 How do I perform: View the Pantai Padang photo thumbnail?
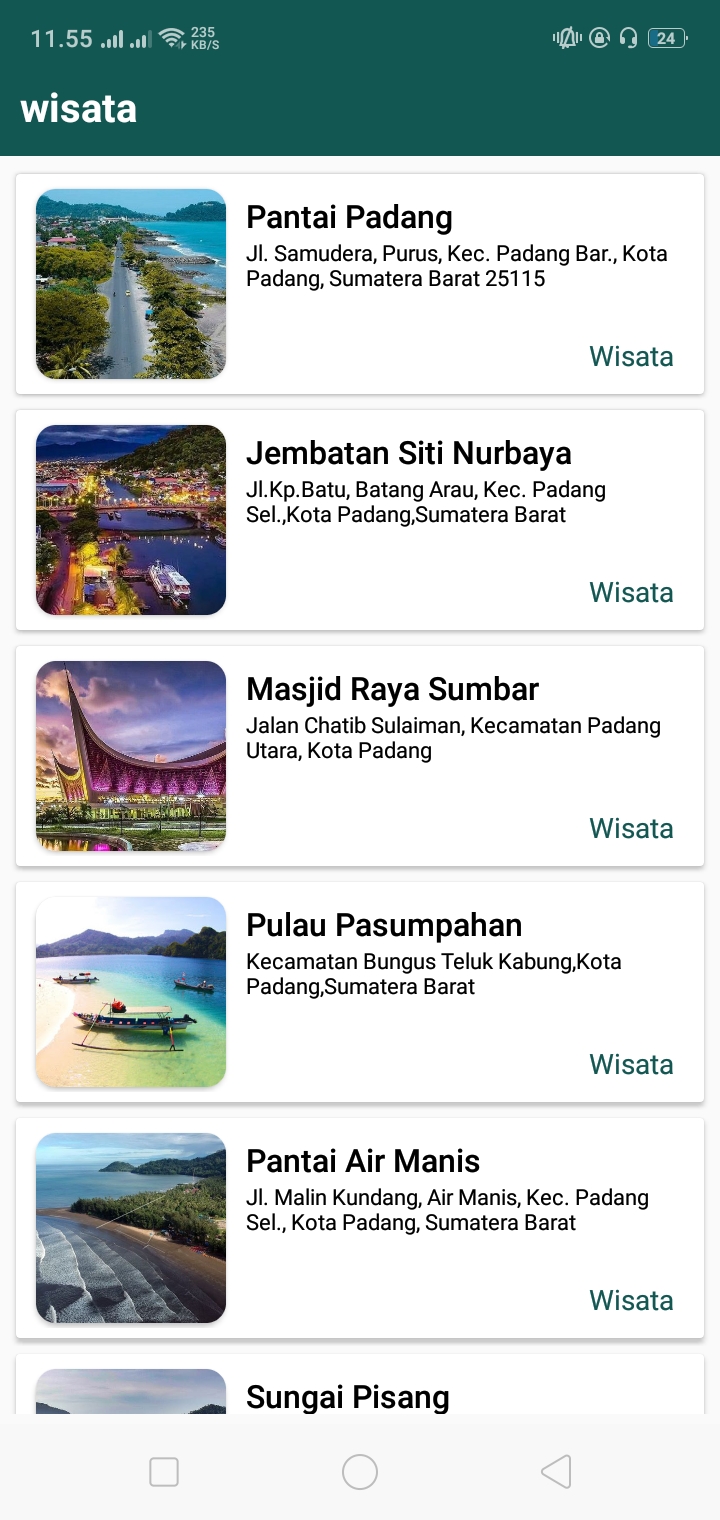[x=131, y=283]
